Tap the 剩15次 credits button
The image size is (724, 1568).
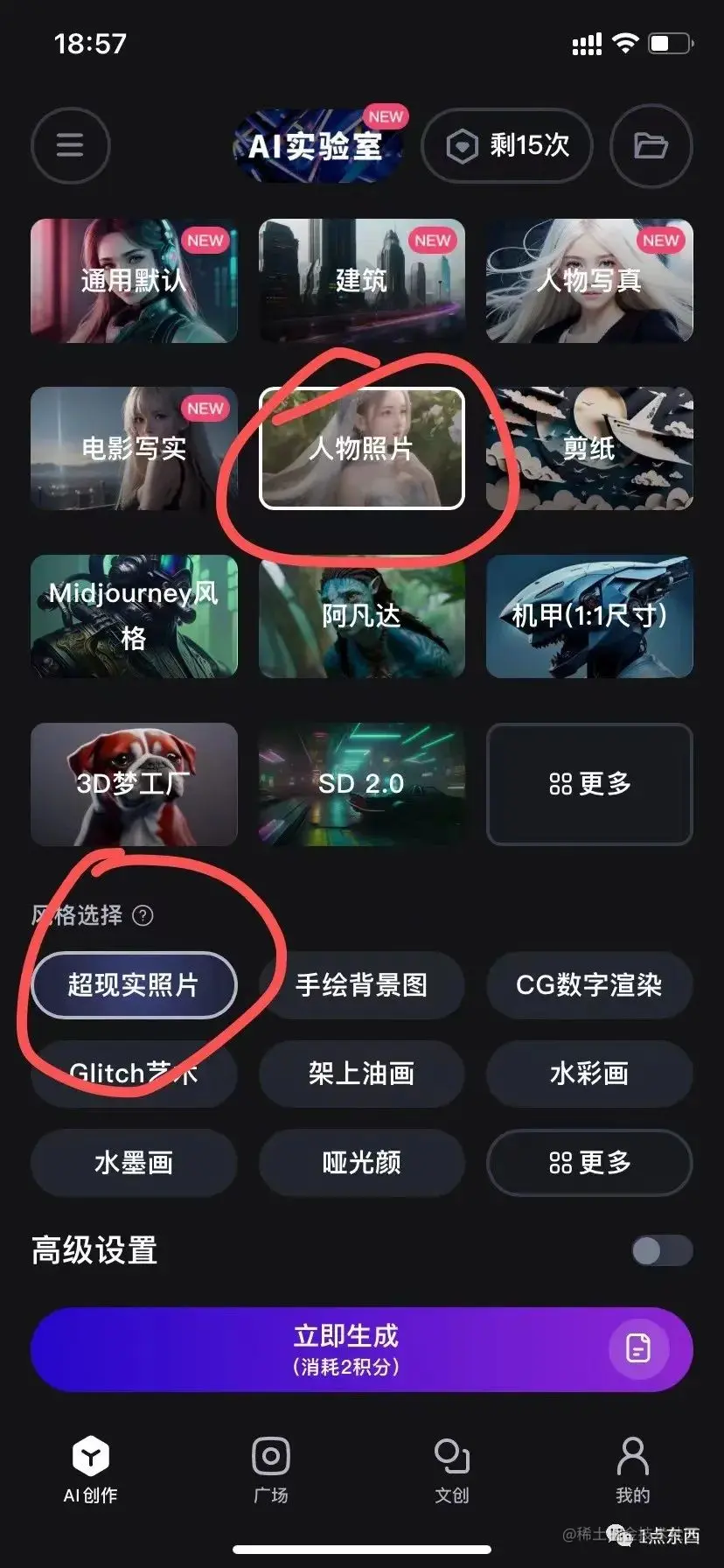[x=507, y=145]
